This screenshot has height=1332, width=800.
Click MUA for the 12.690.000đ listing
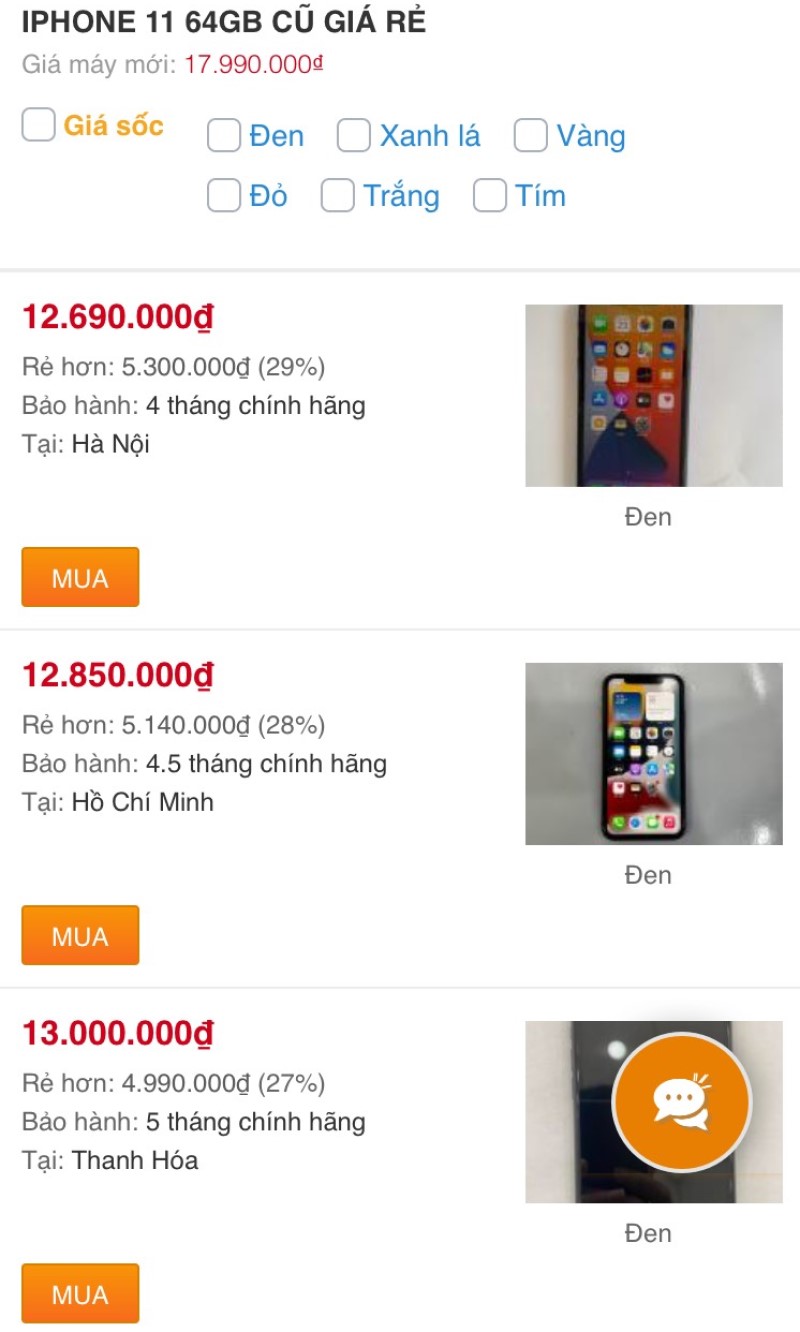[80, 577]
